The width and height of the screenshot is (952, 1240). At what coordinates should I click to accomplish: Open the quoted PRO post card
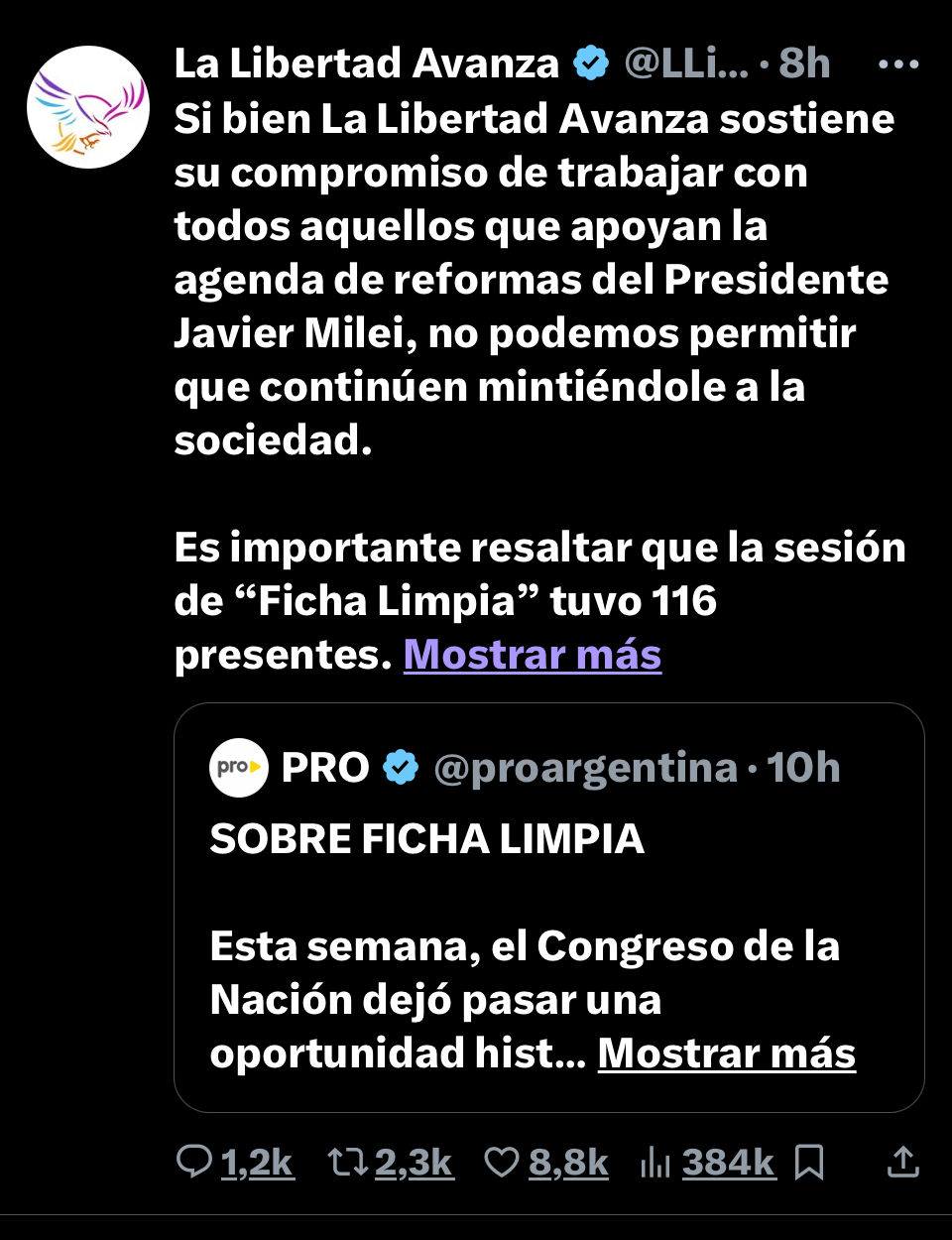tap(548, 893)
